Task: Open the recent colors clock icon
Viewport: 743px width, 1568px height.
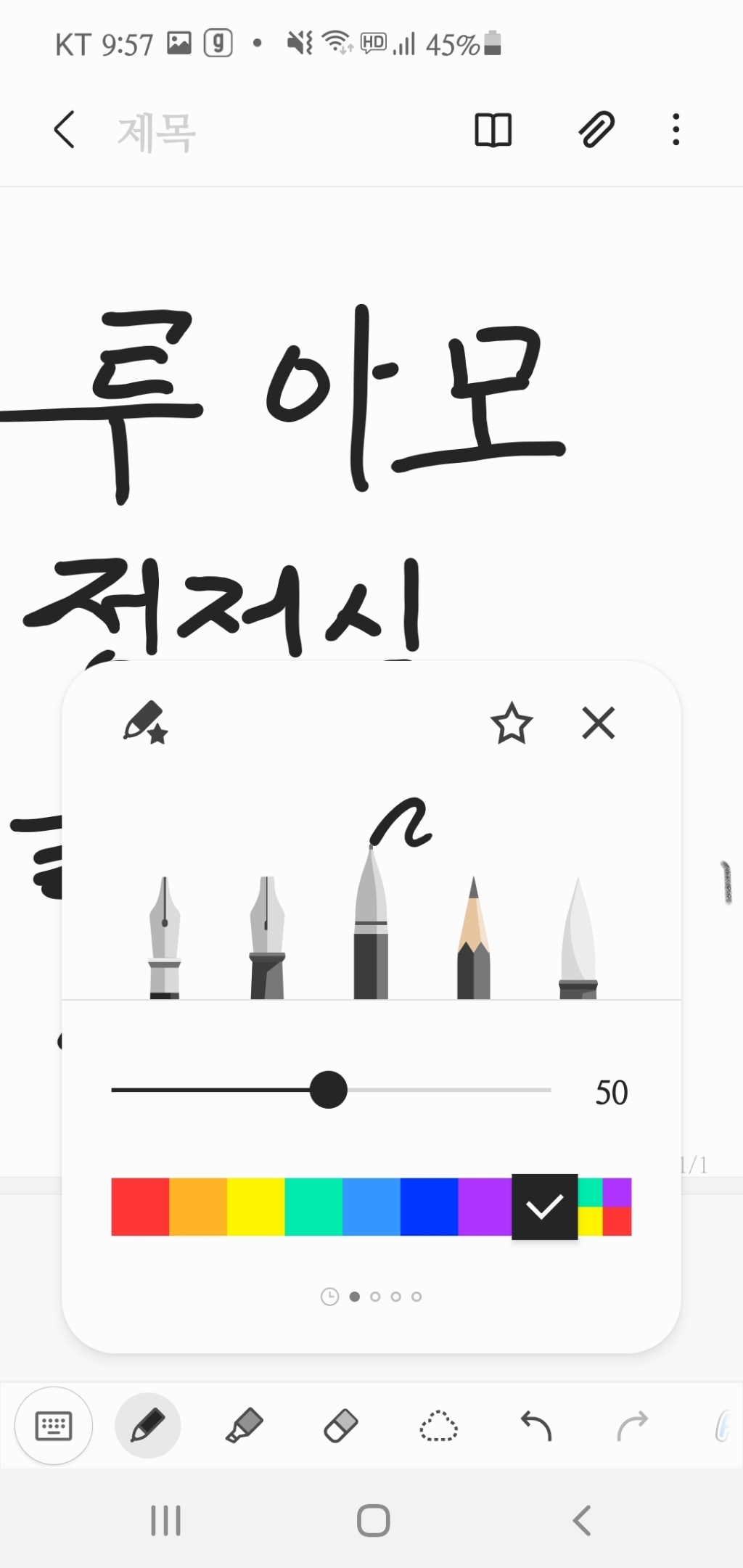Action: (329, 1297)
